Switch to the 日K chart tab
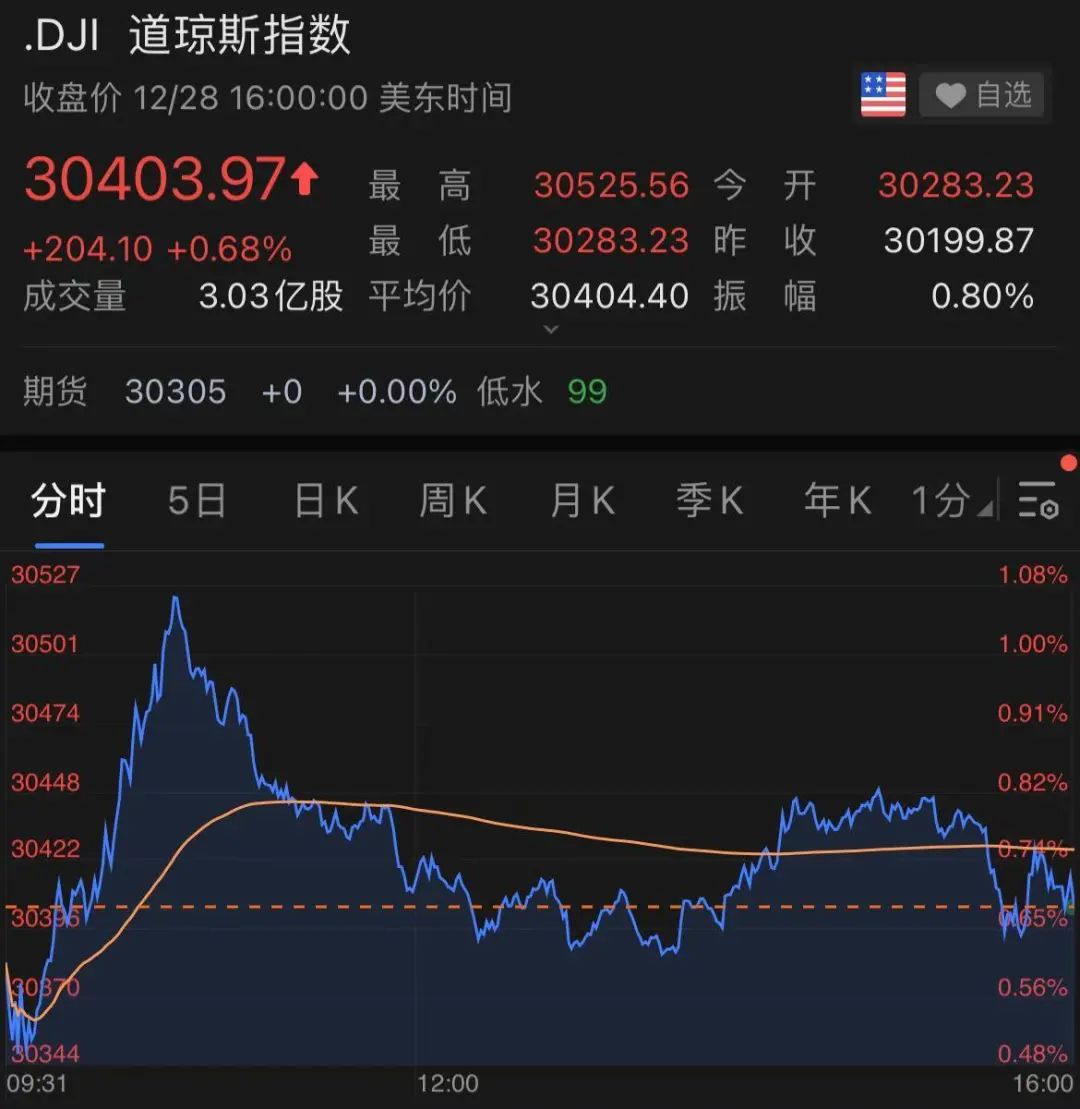Image resolution: width=1080 pixels, height=1109 pixels. click(x=326, y=501)
